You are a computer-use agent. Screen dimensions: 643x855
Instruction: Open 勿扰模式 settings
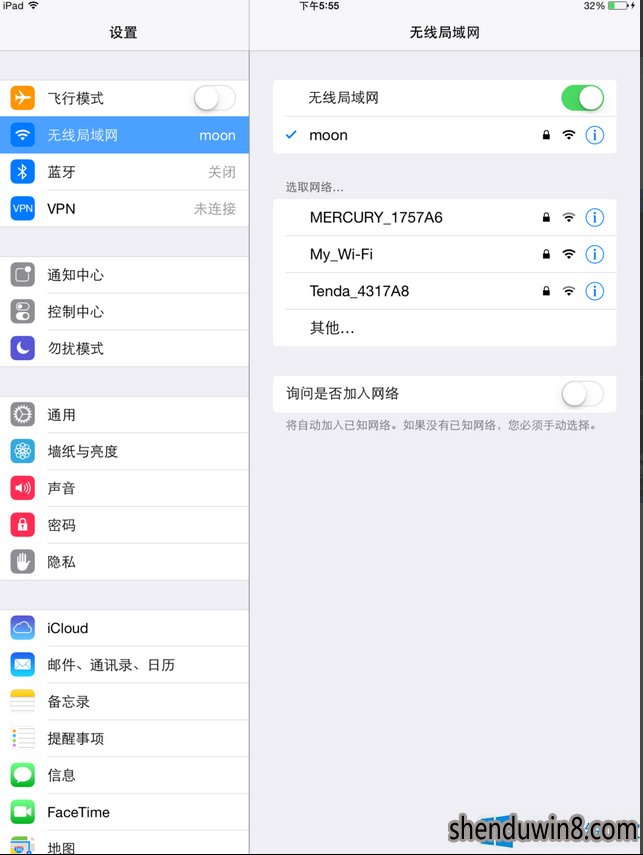click(x=124, y=349)
